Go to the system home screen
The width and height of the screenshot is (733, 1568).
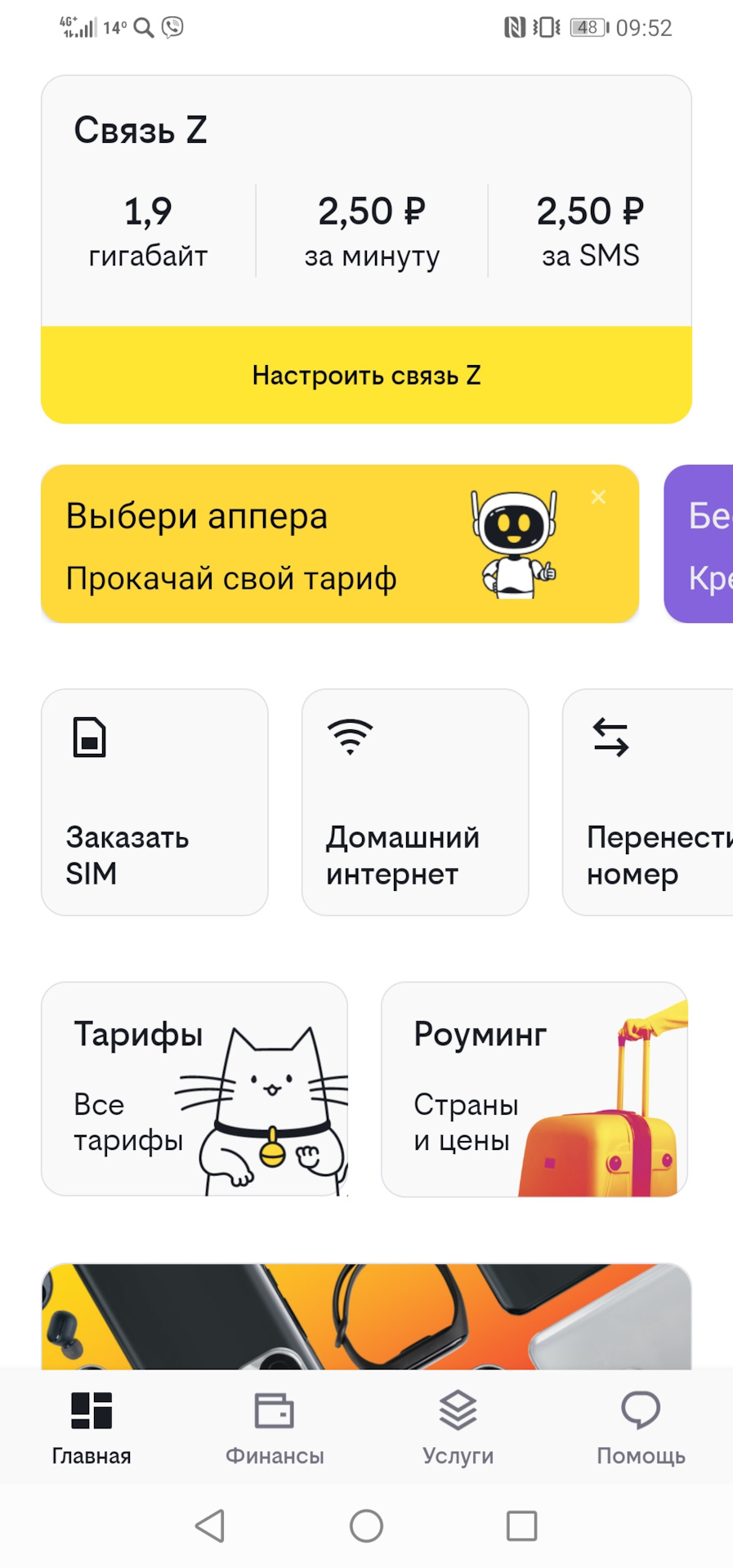click(366, 1526)
